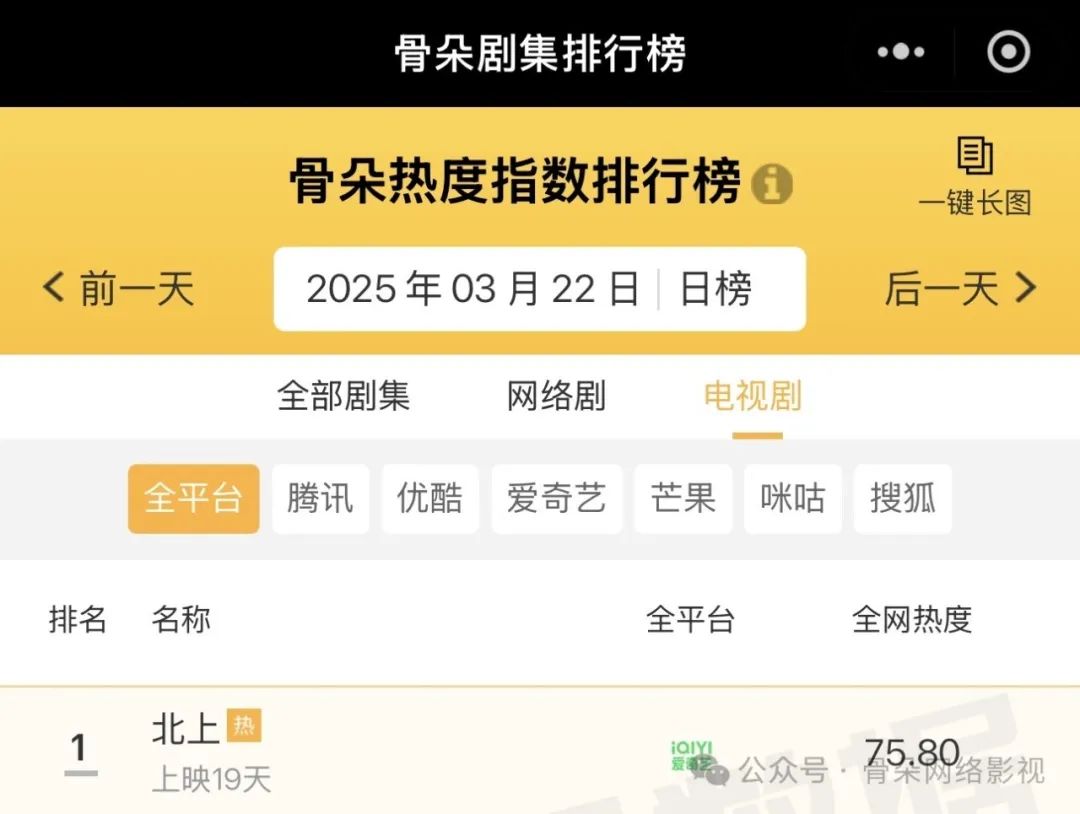Screen dimensions: 1080x814
Task: Select the 电视剧 tab
Action: coord(753,396)
